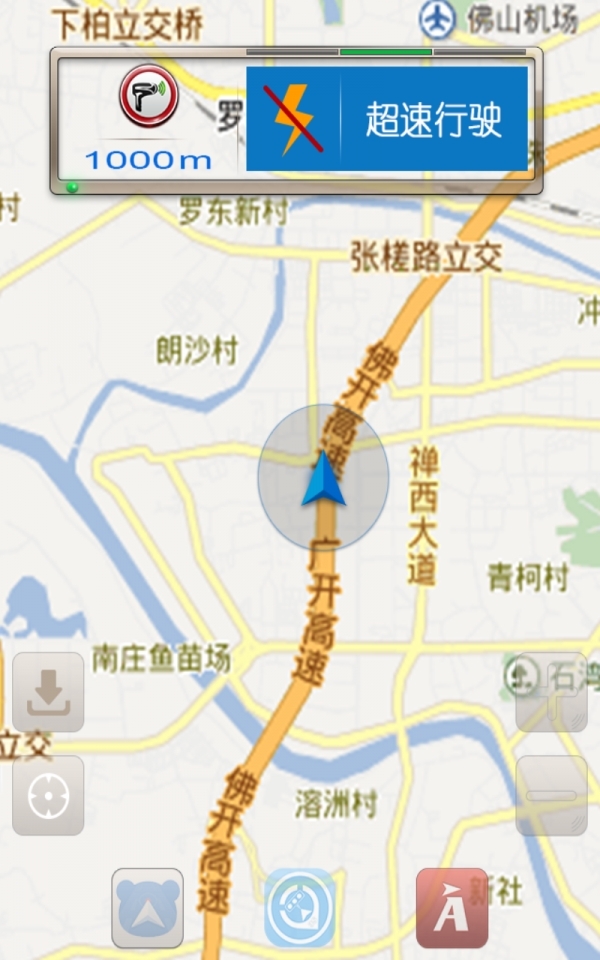
Task: Tap the blue circular dial button
Action: [300, 908]
